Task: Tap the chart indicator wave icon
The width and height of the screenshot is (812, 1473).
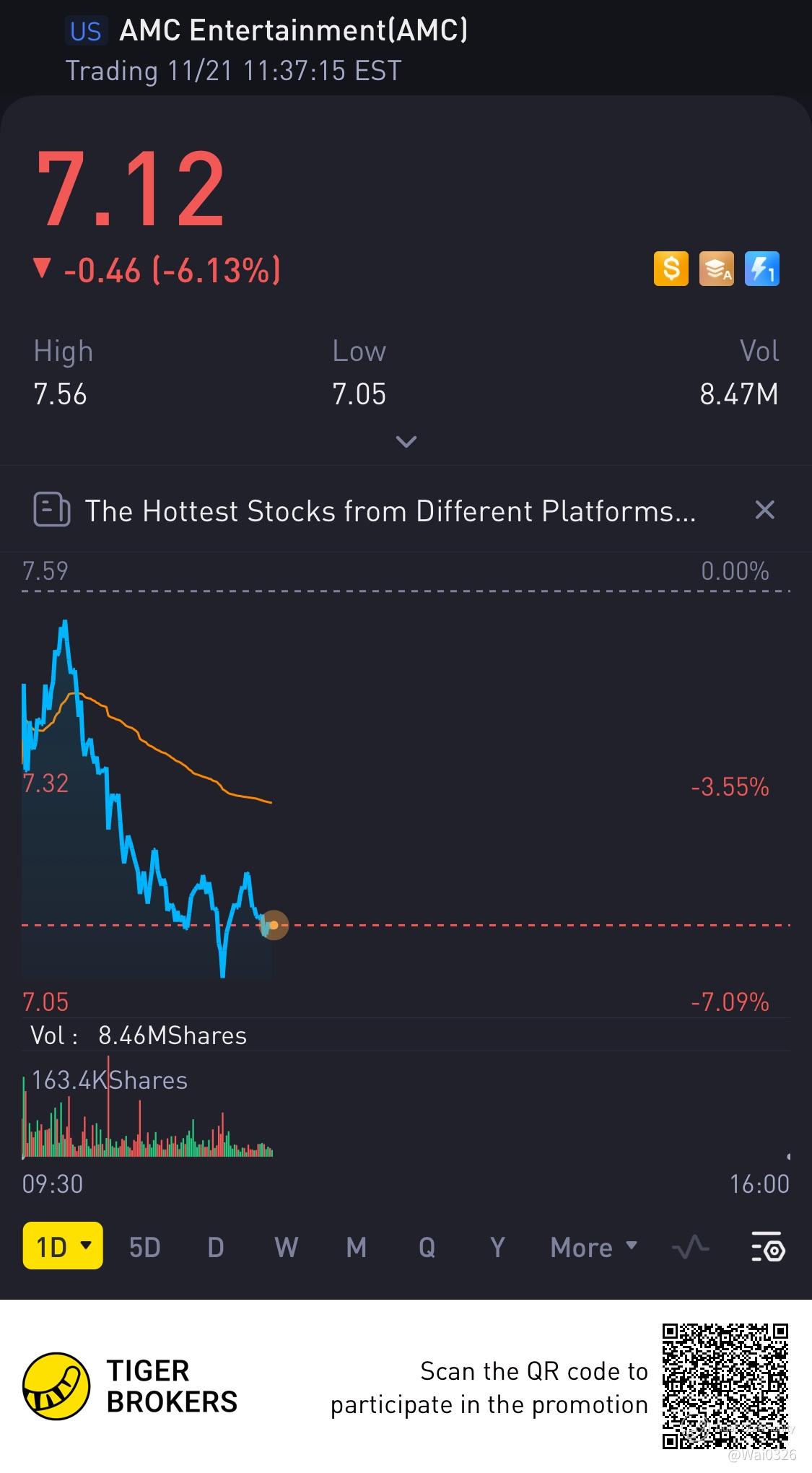Action: 690,1248
